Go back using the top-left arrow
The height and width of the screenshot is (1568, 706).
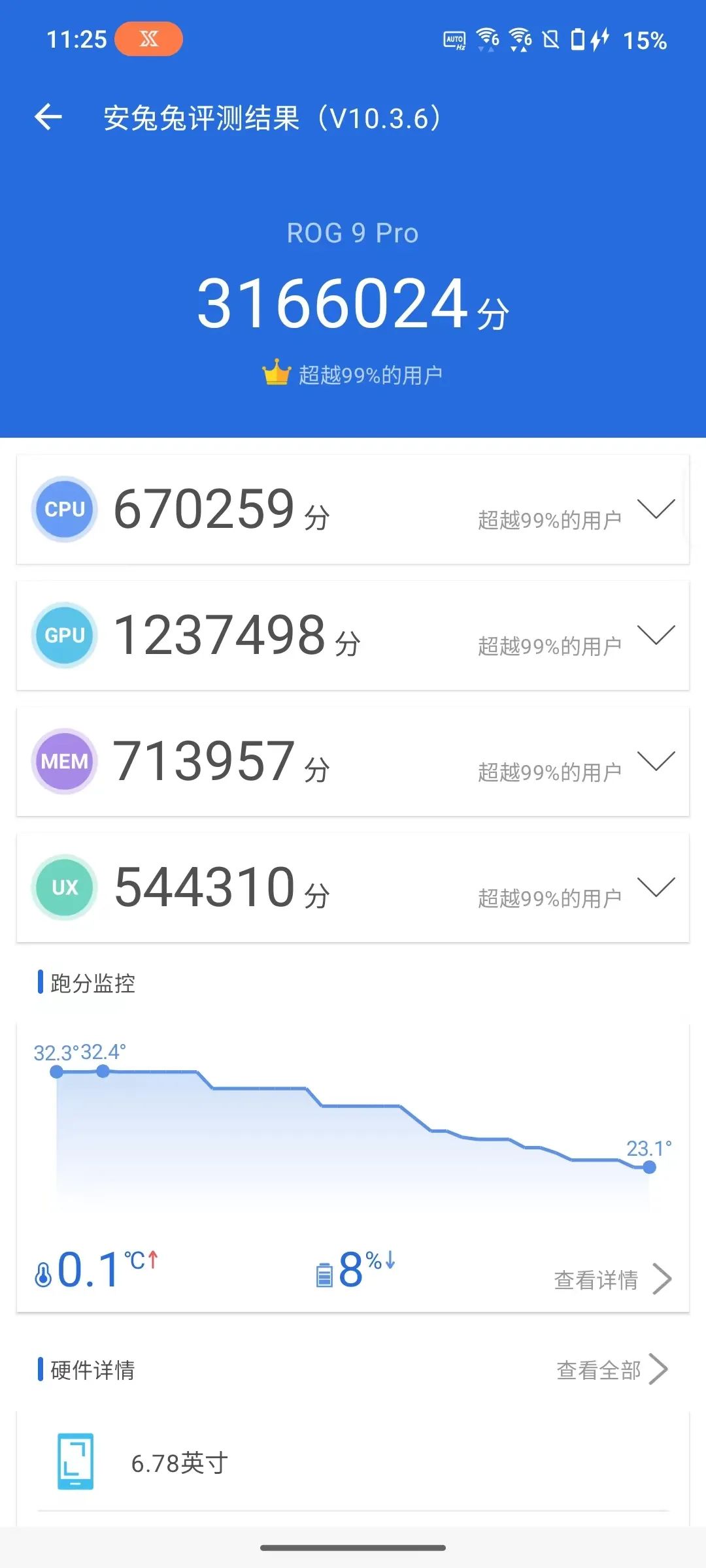coord(48,118)
